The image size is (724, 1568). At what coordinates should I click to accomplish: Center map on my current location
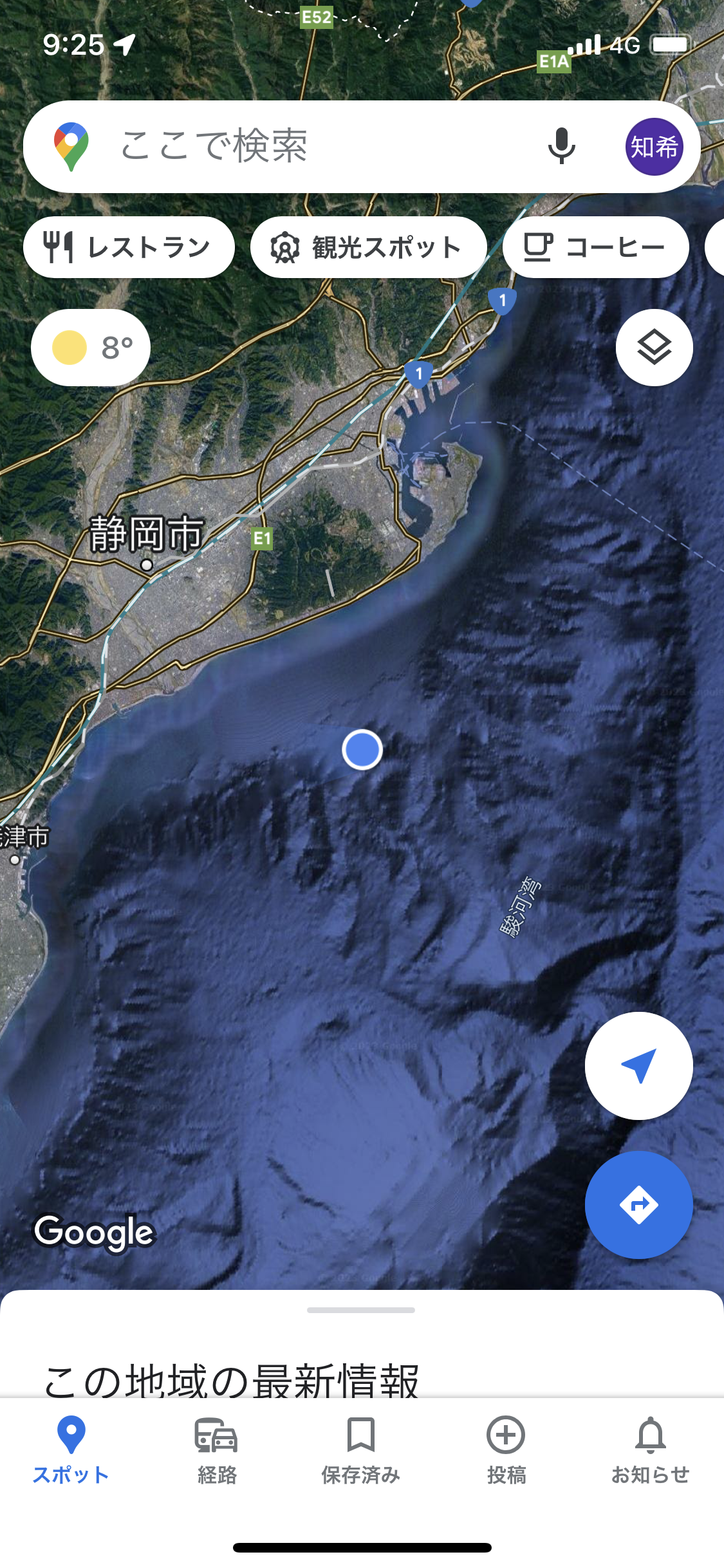[638, 1066]
